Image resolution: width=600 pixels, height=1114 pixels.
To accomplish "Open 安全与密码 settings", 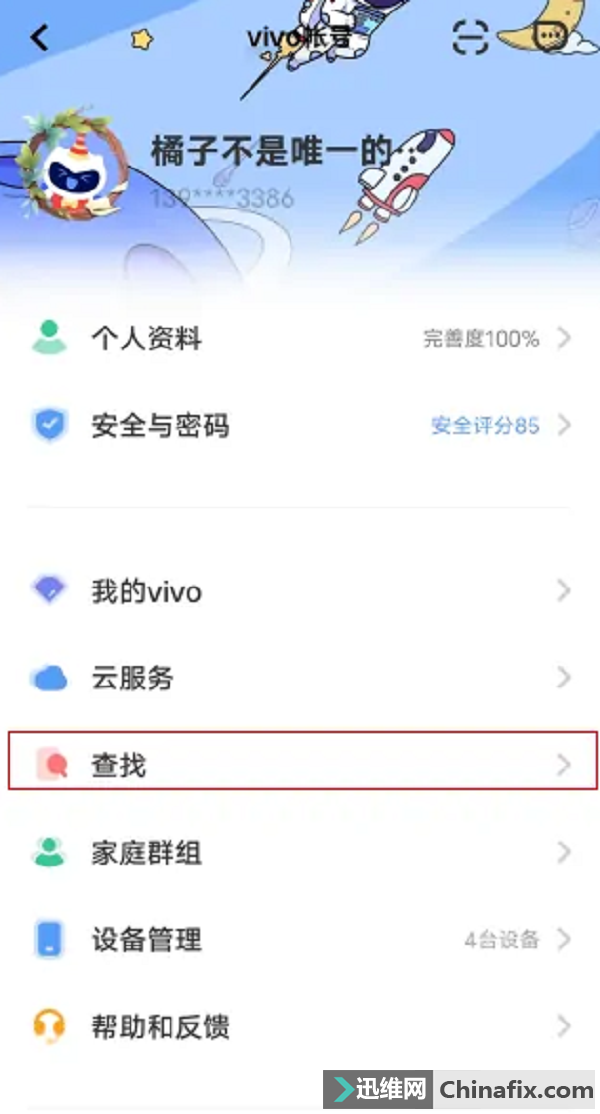I will tap(300, 425).
